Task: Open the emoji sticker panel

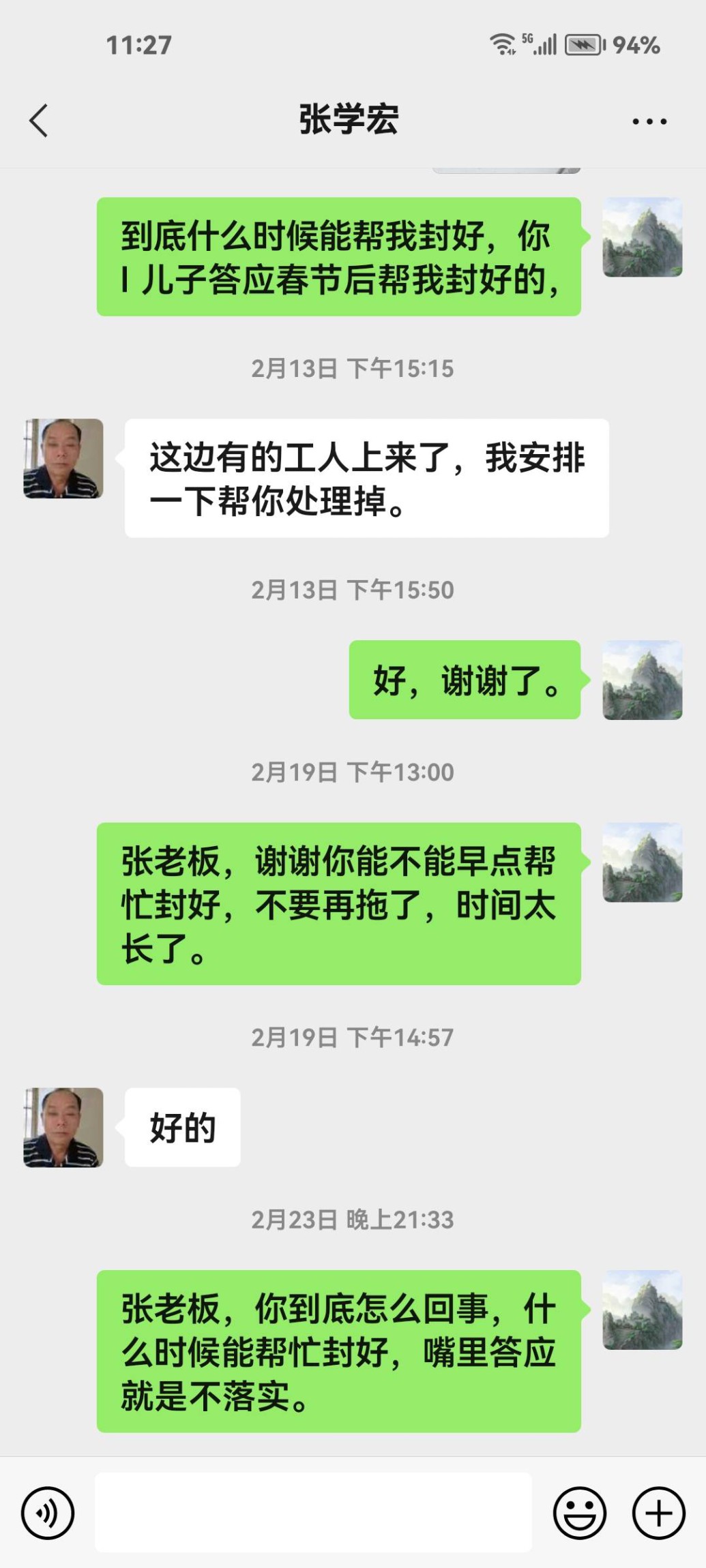Action: tap(579, 1513)
